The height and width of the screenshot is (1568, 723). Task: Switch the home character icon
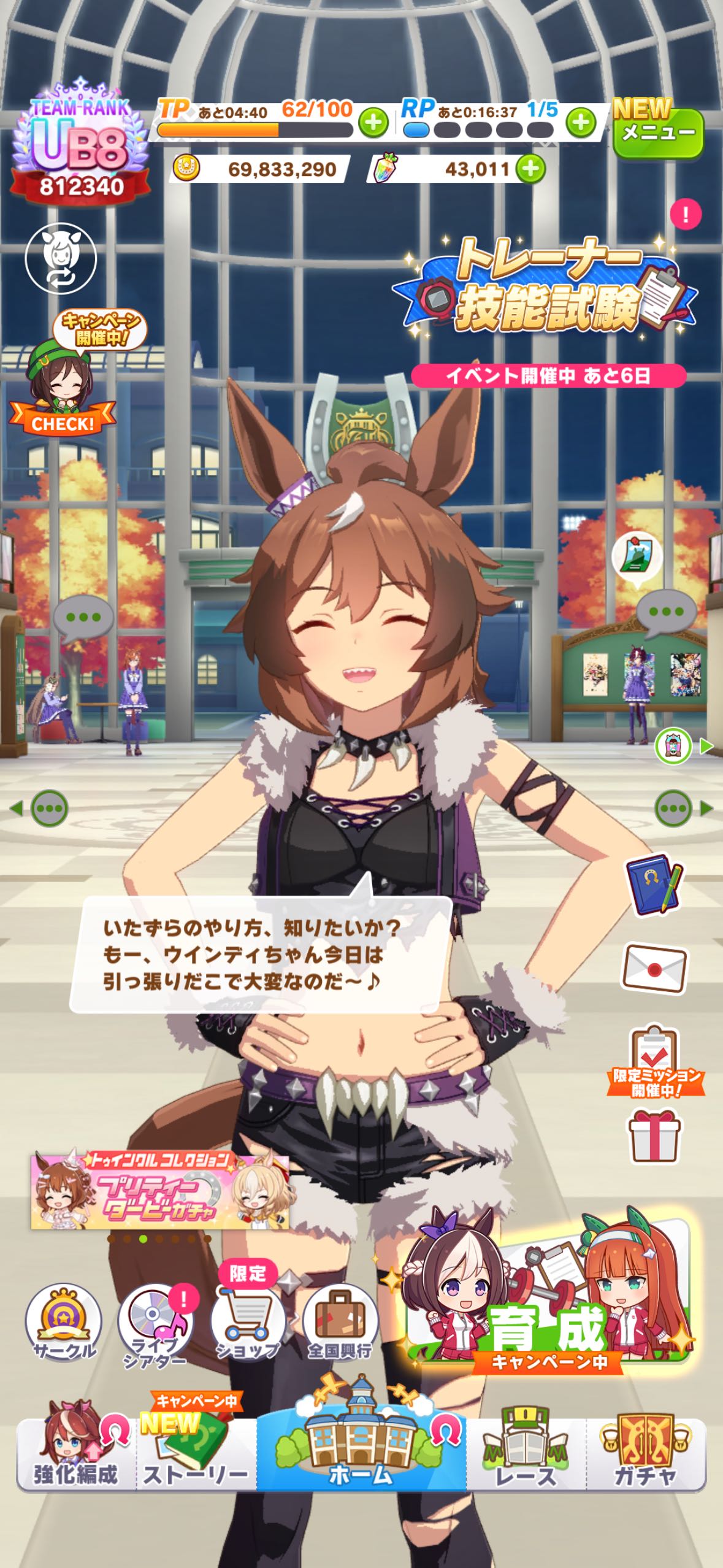click(61, 259)
